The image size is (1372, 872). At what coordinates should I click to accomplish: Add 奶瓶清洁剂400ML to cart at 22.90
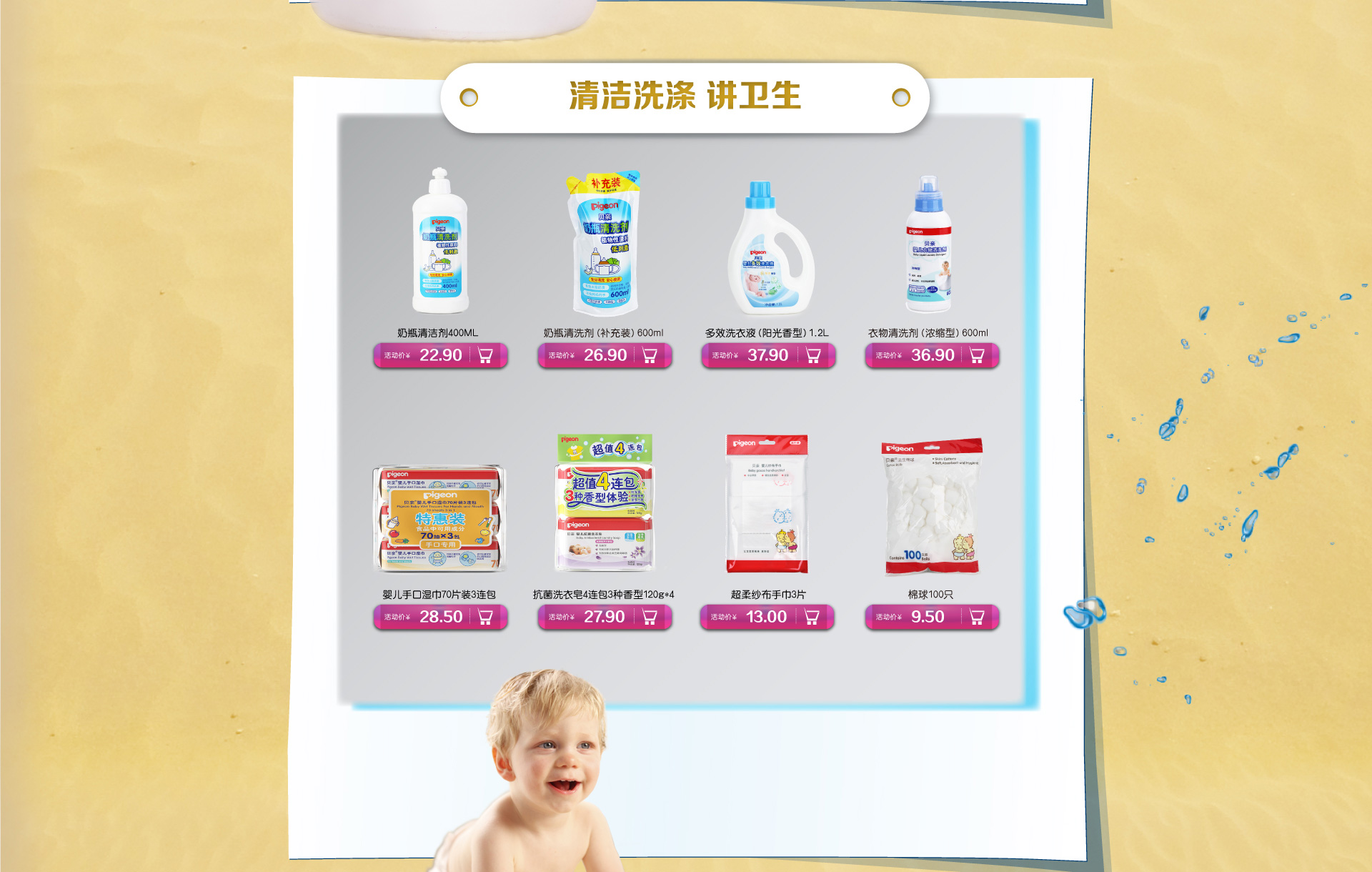485,355
